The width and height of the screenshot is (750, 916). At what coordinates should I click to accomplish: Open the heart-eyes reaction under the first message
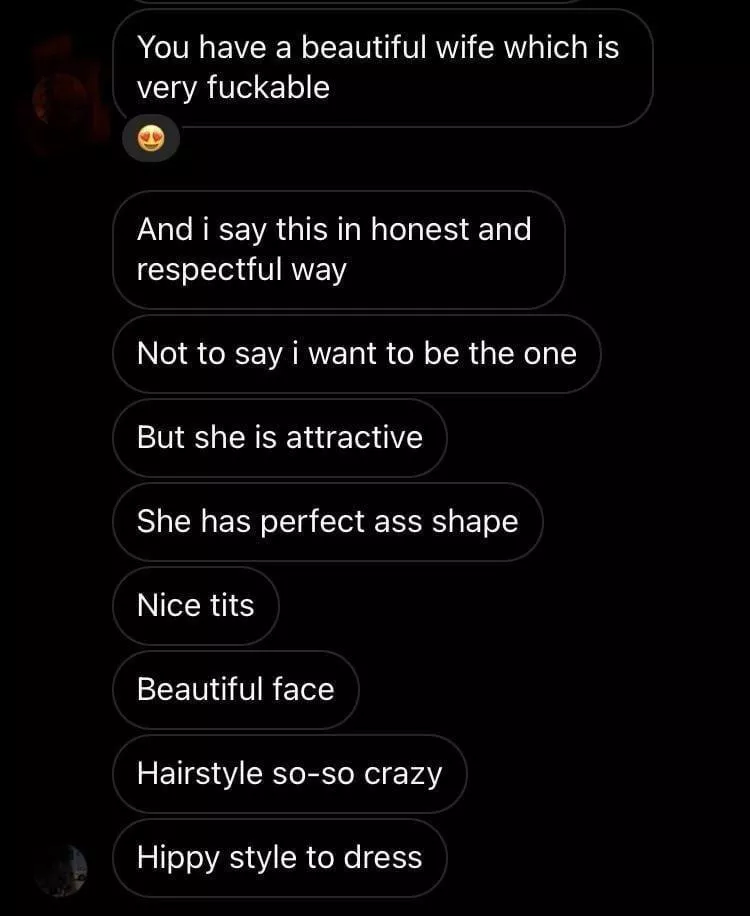click(x=151, y=141)
